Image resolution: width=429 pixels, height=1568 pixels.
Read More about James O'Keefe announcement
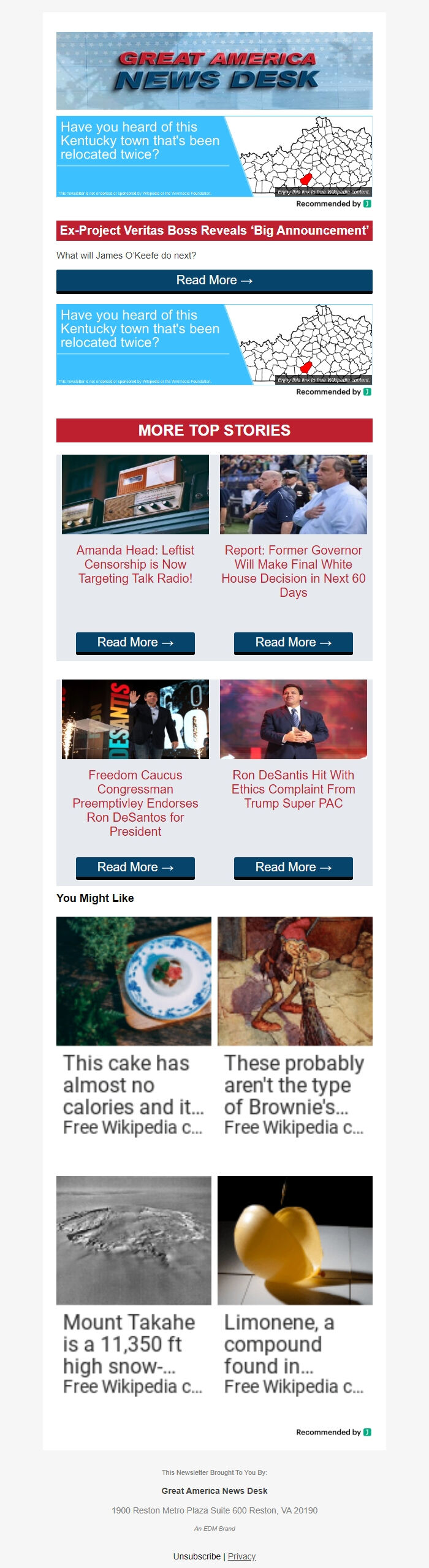214,281
